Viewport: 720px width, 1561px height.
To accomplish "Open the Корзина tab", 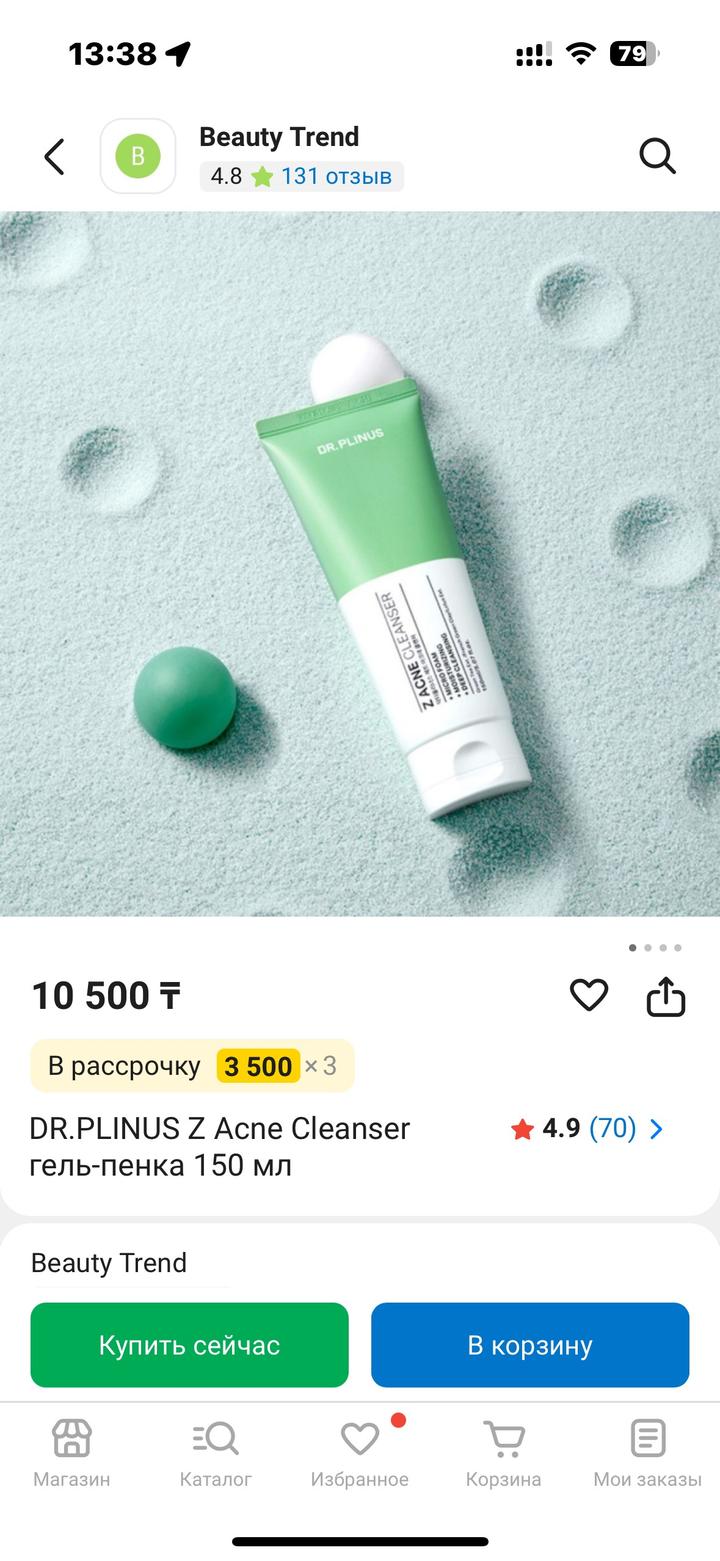I will (x=504, y=1453).
